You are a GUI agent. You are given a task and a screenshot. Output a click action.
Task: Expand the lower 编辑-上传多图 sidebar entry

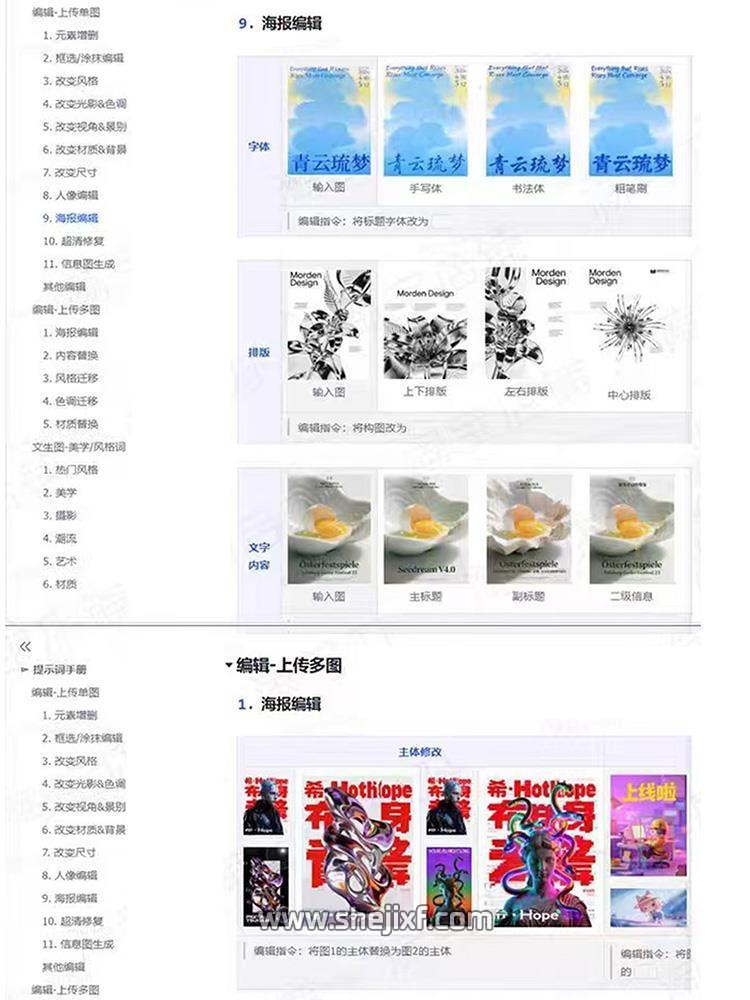(x=67, y=987)
